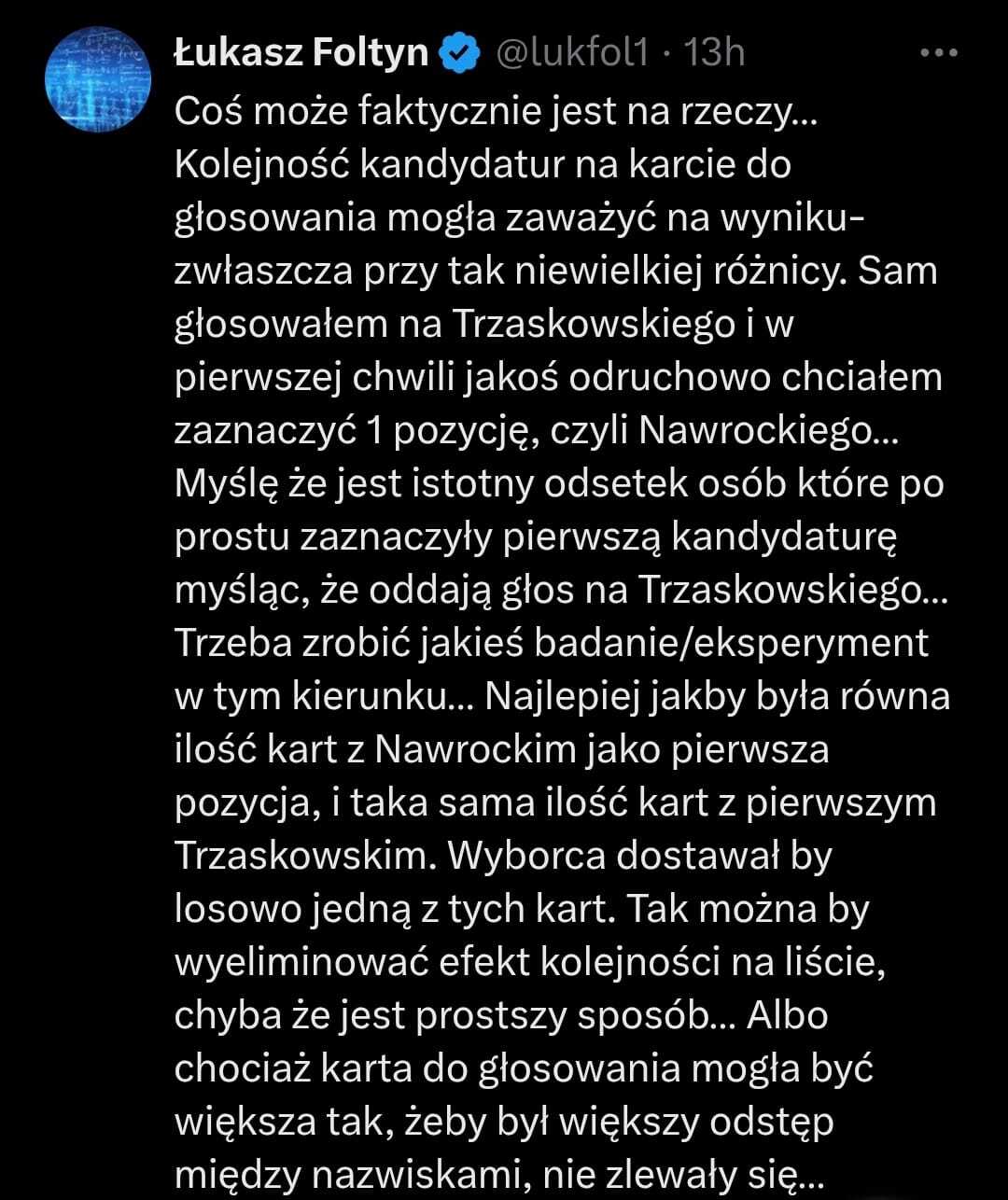This screenshot has height=1200, width=1008.
Task: Tap the Łukasz Foltyn display name
Action: (x=301, y=53)
